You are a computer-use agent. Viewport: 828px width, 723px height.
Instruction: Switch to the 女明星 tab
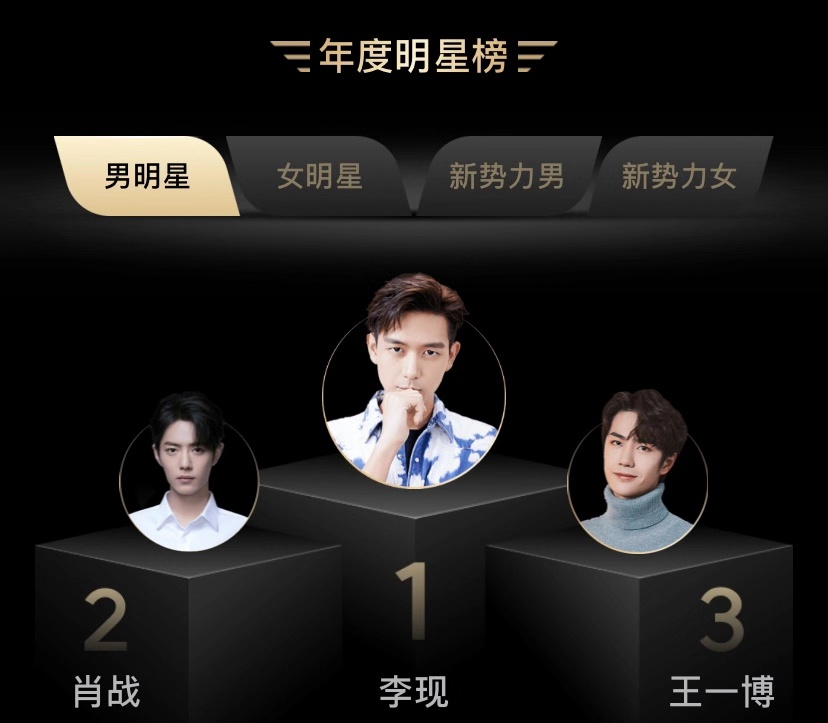click(x=319, y=177)
